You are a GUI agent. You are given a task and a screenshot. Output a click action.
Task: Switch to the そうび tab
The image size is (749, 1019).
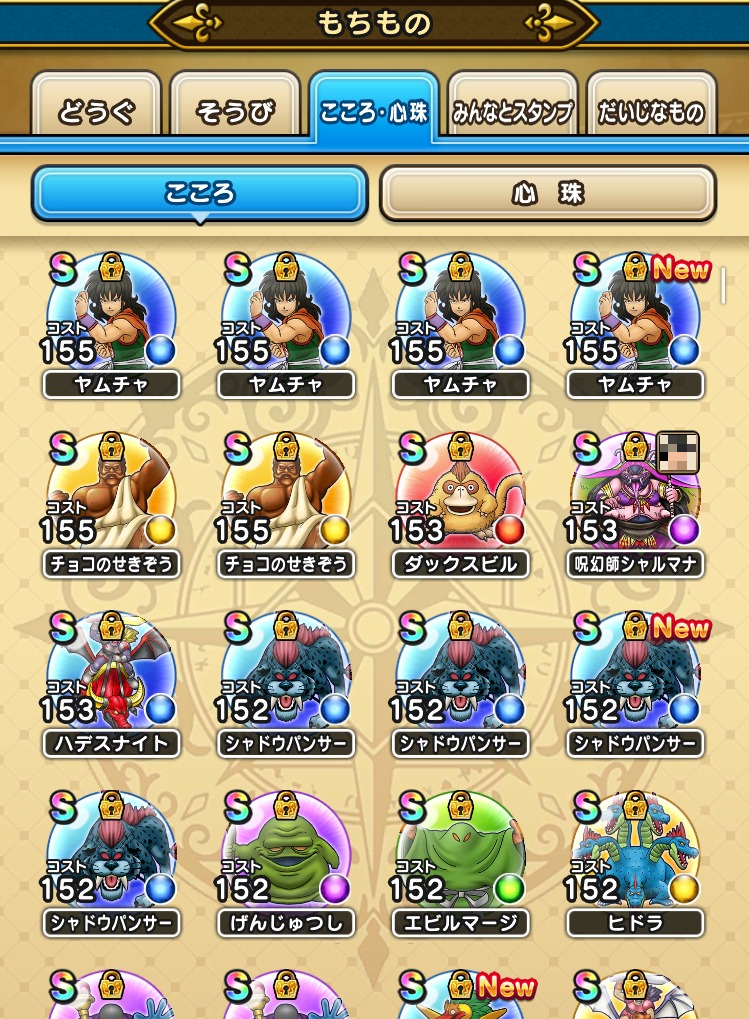(235, 110)
